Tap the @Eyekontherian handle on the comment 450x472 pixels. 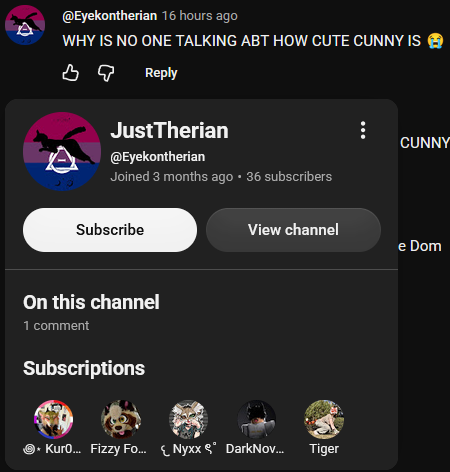coord(110,16)
